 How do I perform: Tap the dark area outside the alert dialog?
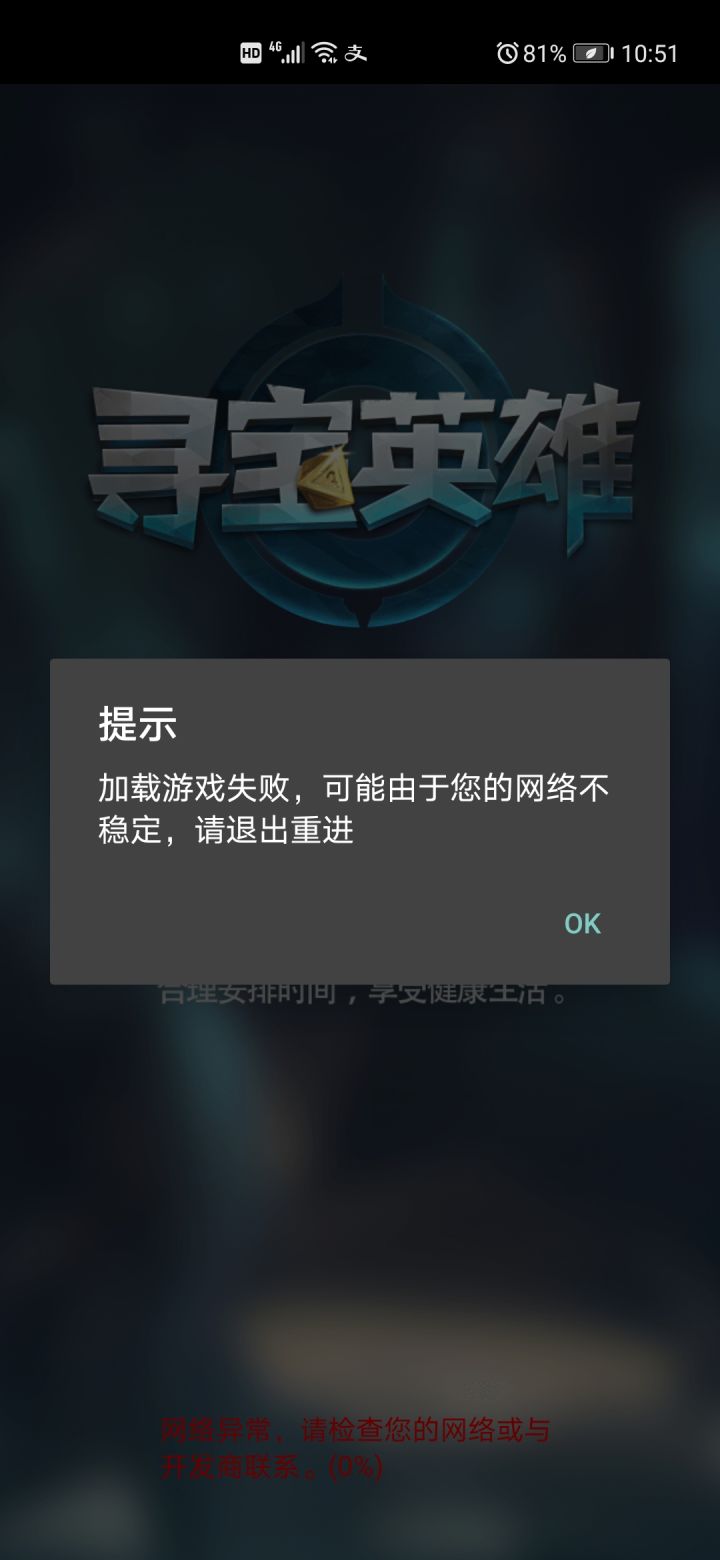pos(360,1200)
